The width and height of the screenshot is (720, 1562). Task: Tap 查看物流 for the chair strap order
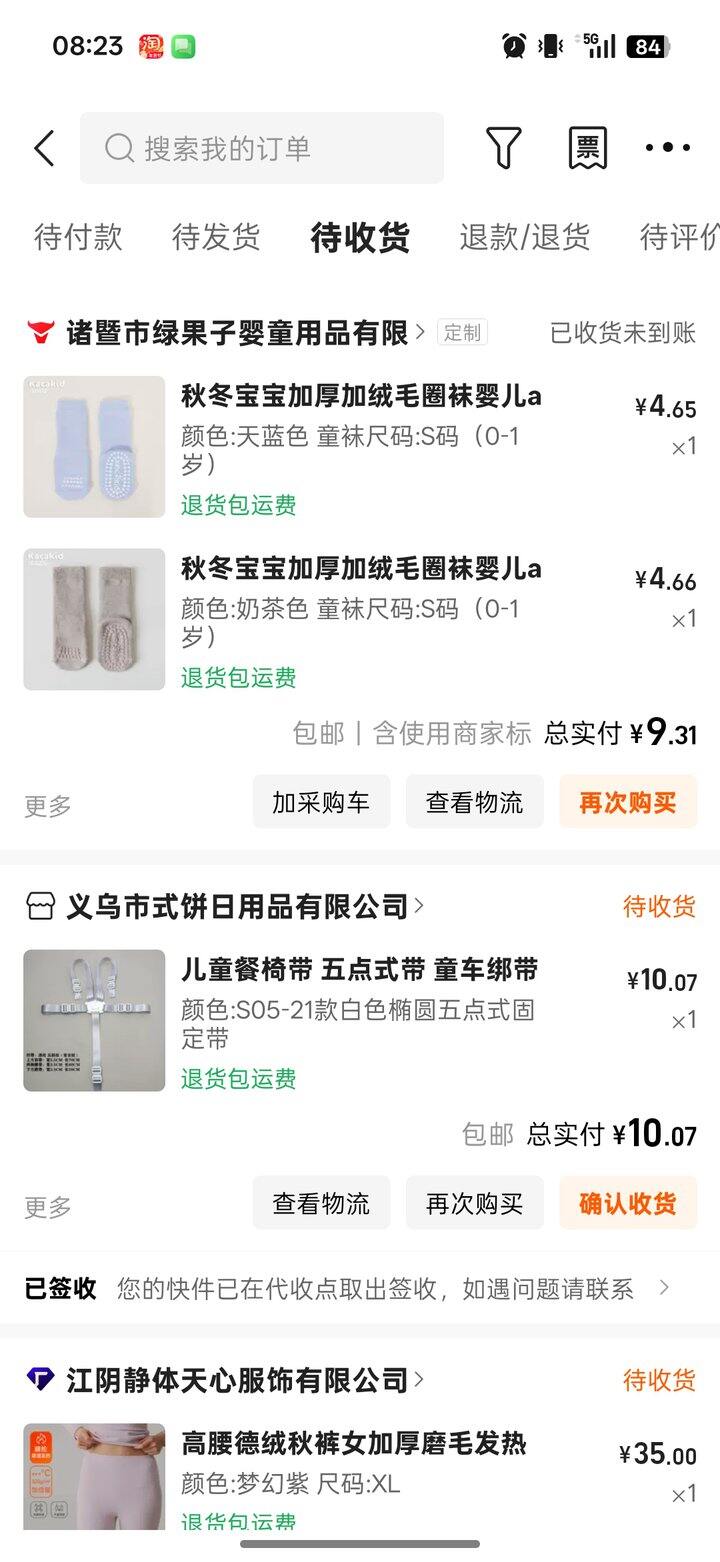321,1204
